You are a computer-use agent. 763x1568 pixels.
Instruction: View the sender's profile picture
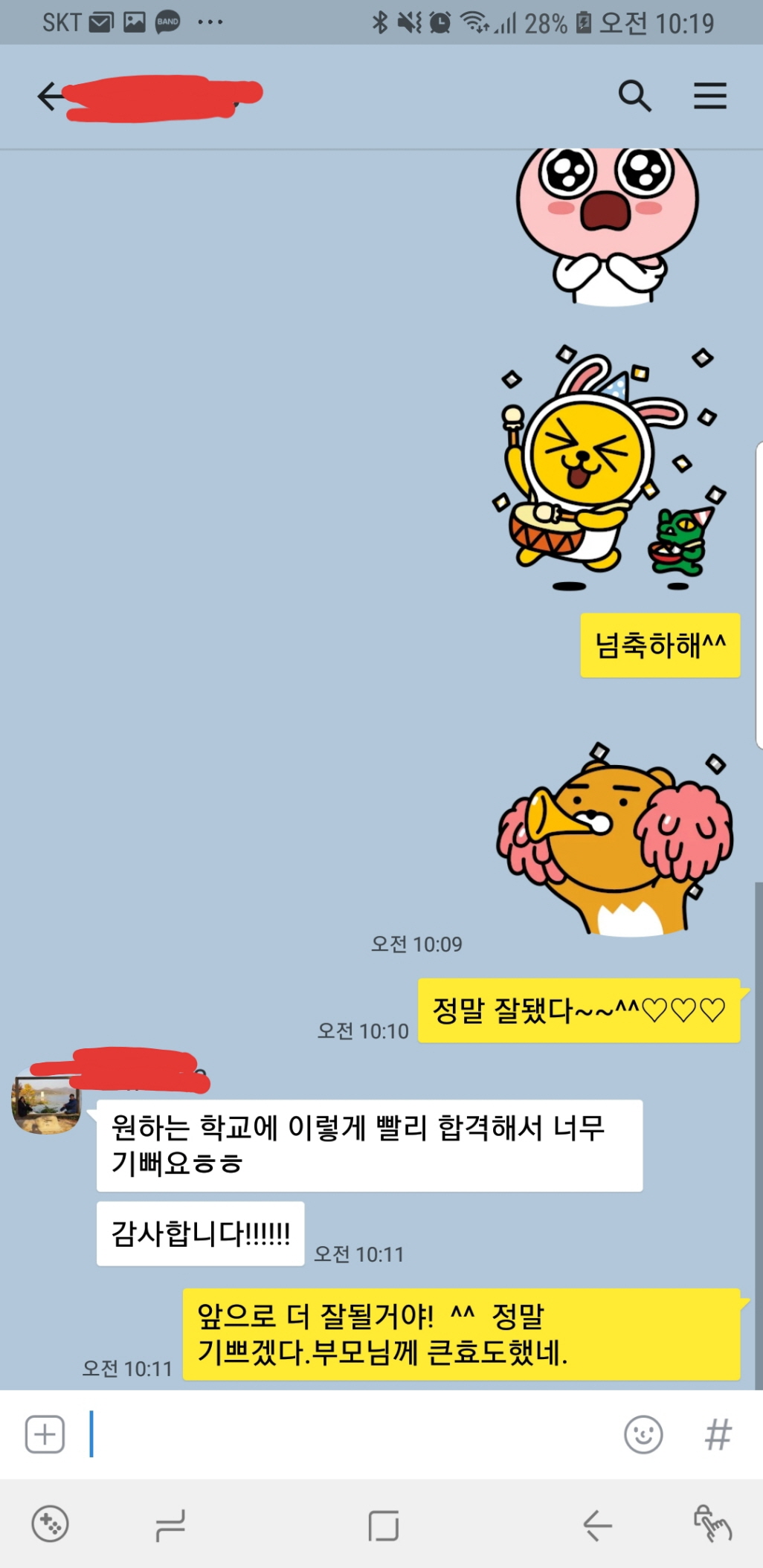(46, 1105)
